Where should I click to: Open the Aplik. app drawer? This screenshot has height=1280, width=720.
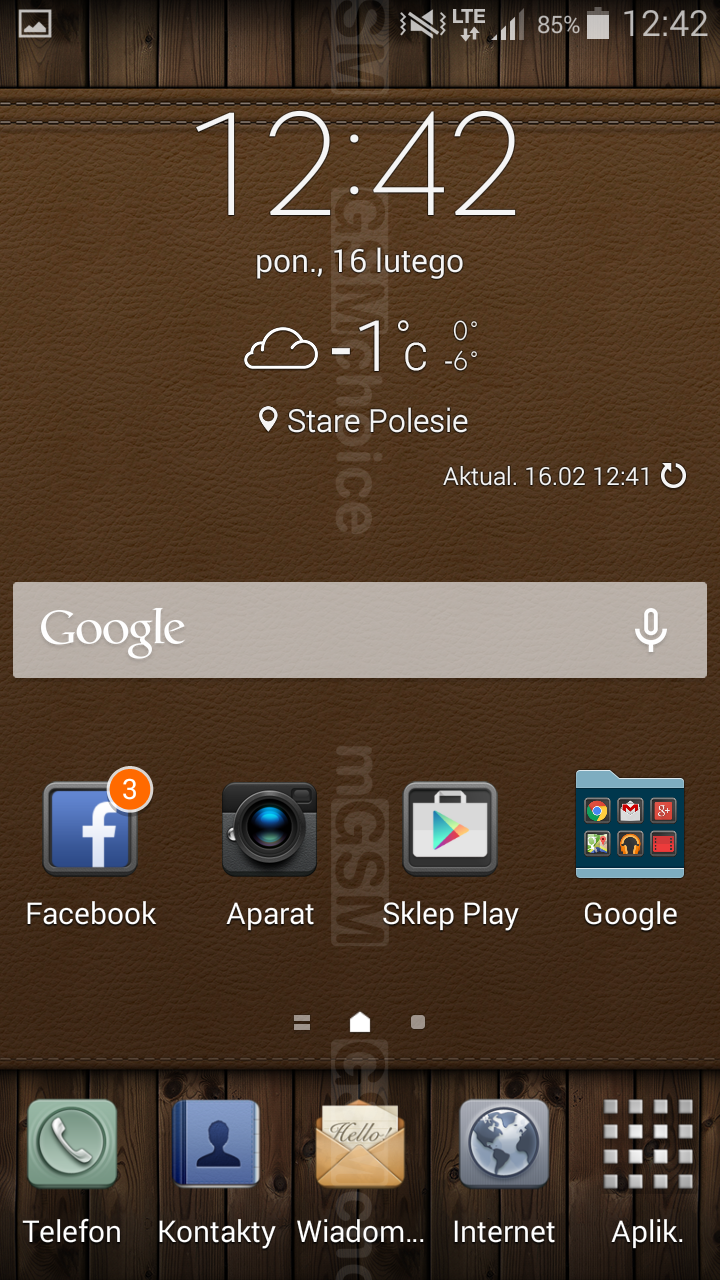point(648,1145)
